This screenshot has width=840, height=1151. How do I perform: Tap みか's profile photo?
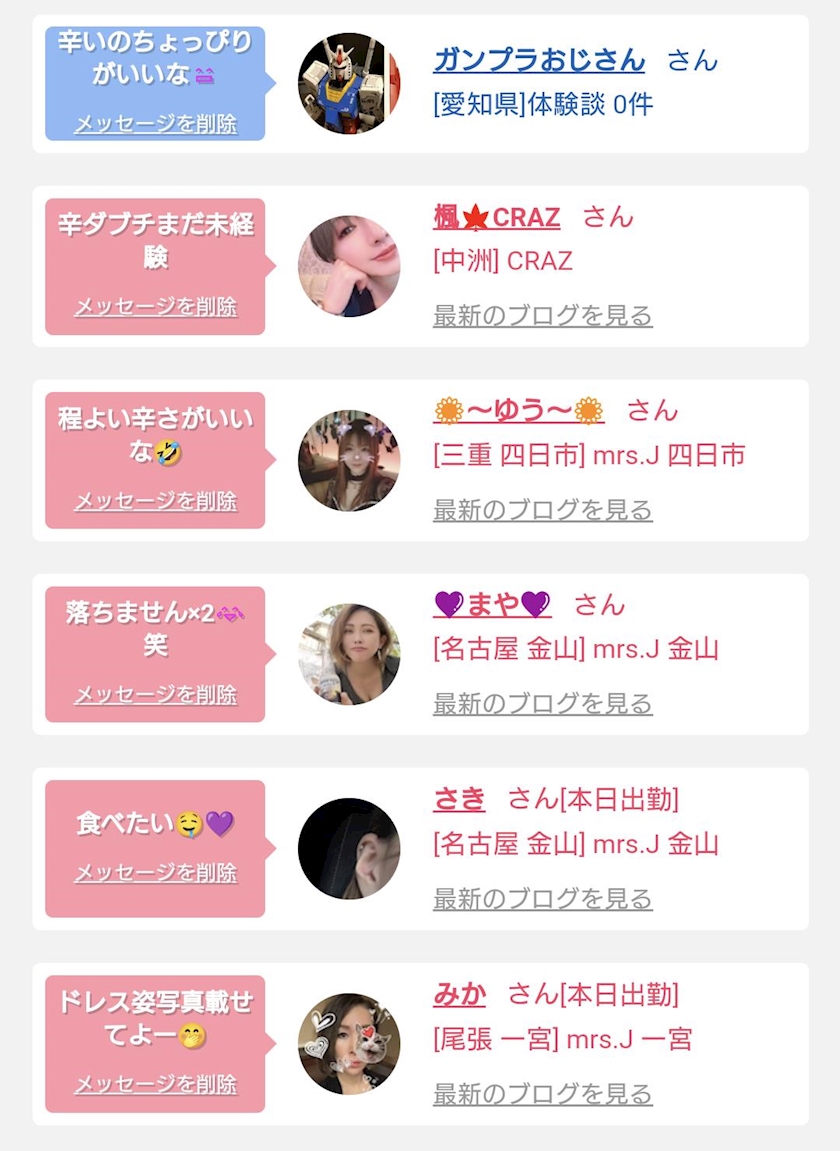pyautogui.click(x=349, y=1043)
